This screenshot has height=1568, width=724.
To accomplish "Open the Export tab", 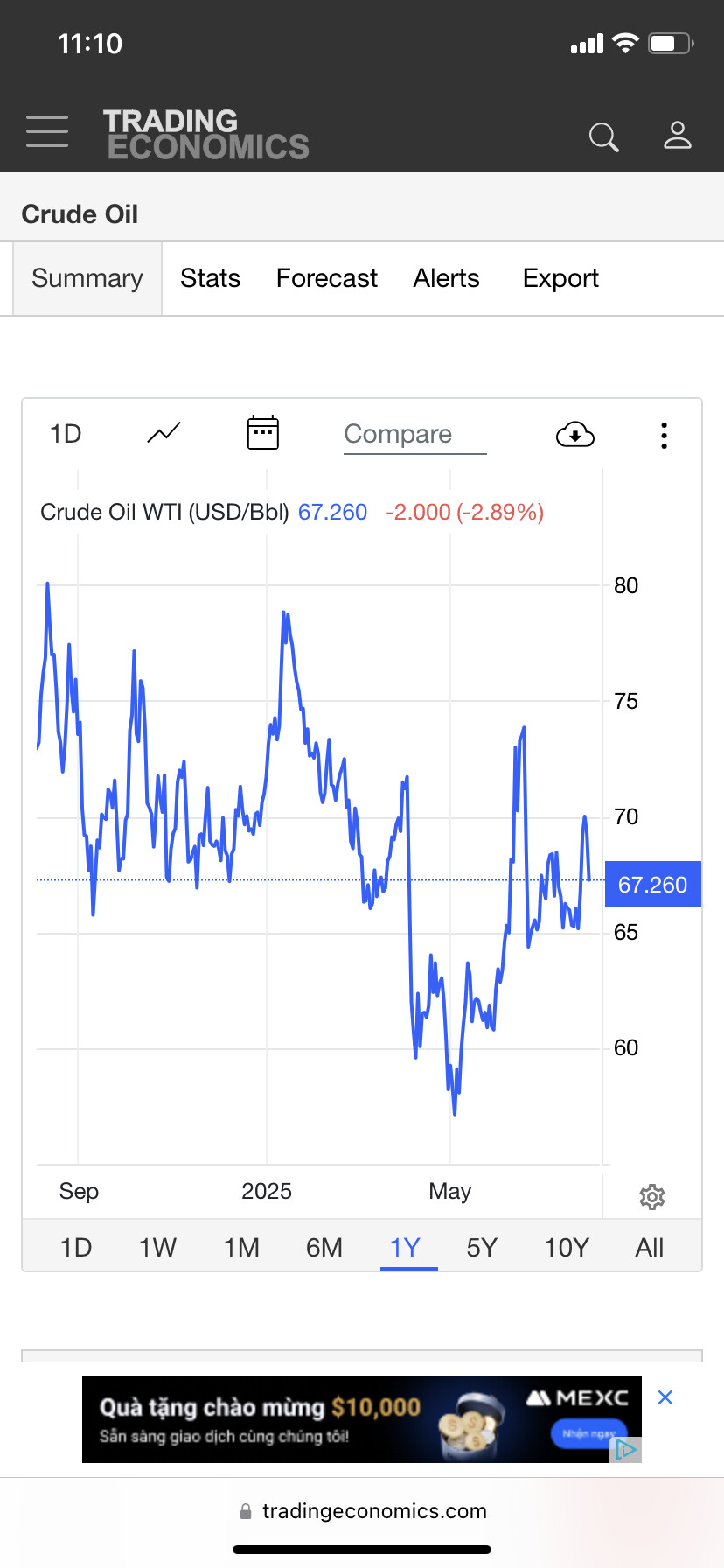I will click(560, 278).
